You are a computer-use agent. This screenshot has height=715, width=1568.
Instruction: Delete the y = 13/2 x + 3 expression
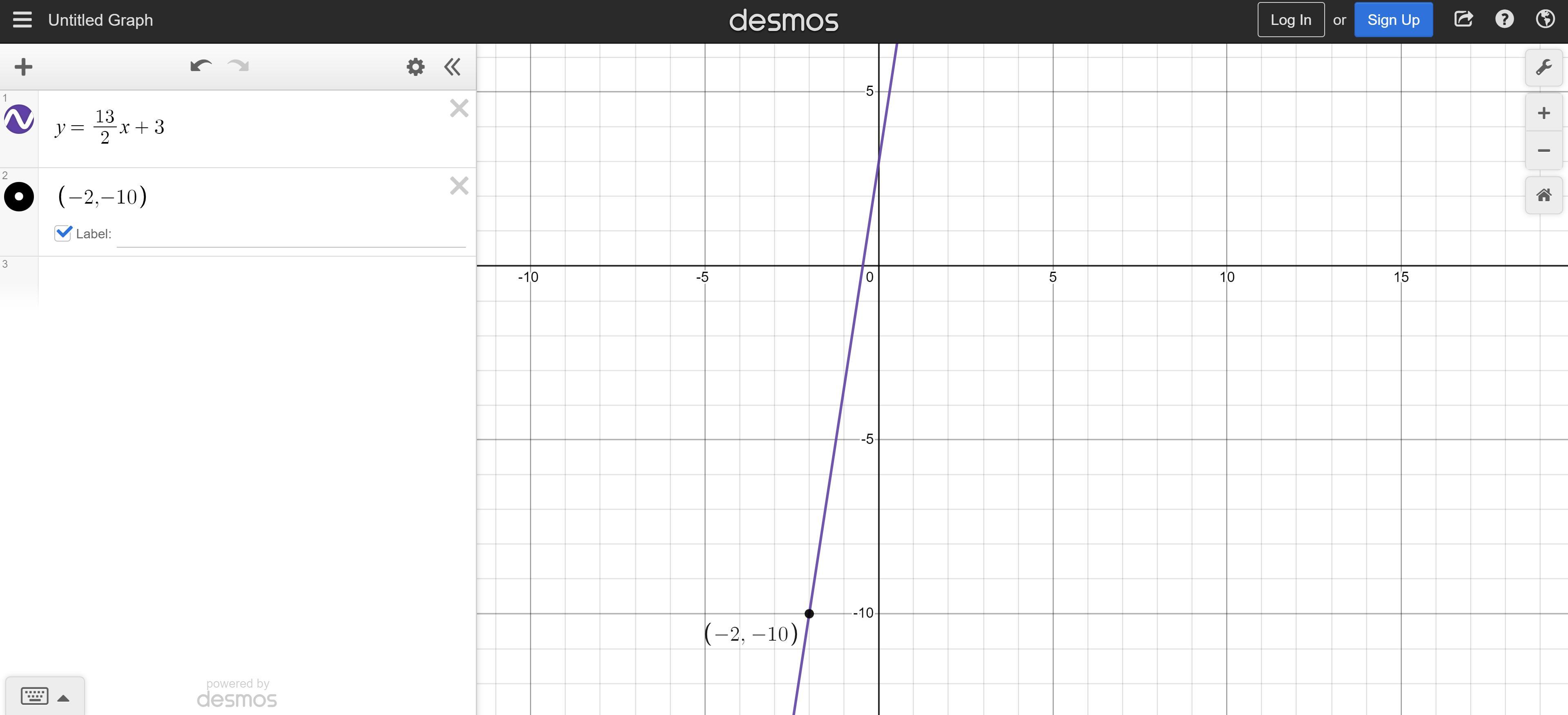[459, 108]
